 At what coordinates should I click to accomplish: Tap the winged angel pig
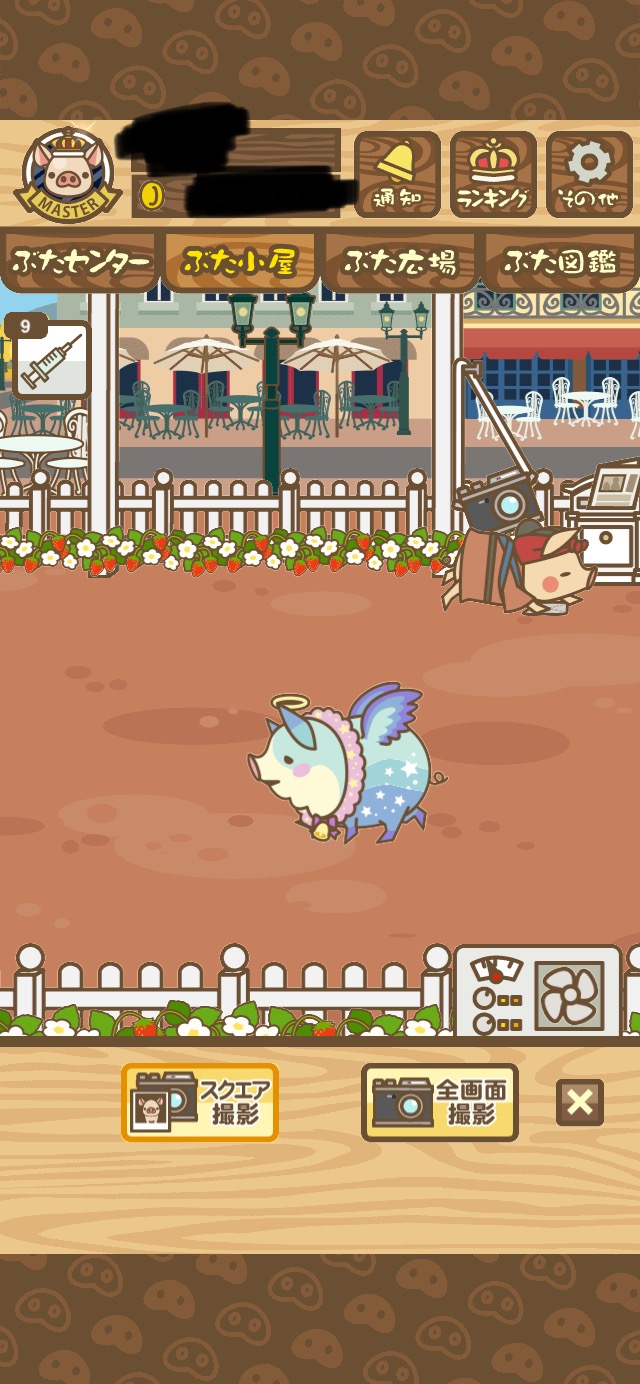pyautogui.click(x=345, y=762)
